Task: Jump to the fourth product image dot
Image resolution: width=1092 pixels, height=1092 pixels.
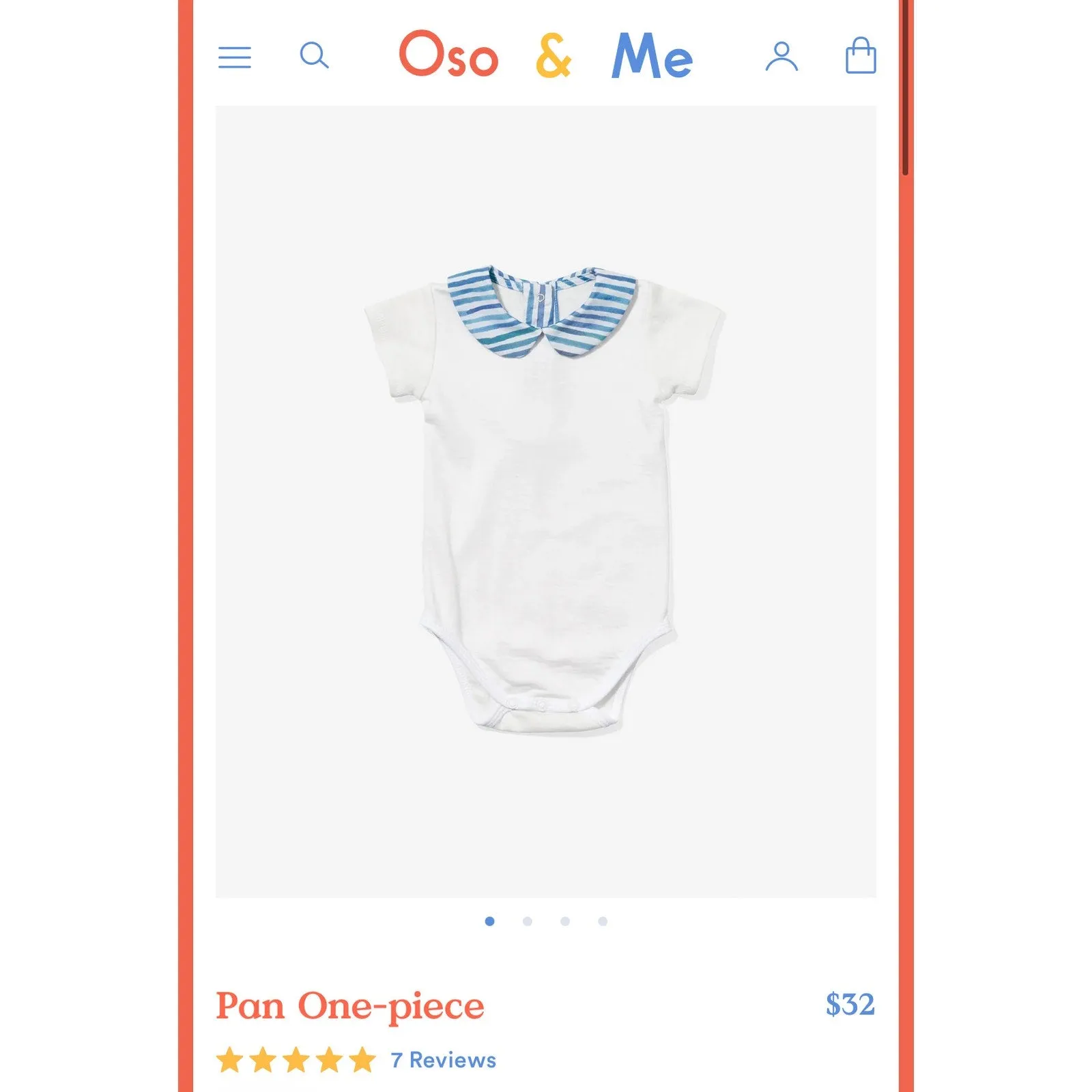Action: coord(603,921)
